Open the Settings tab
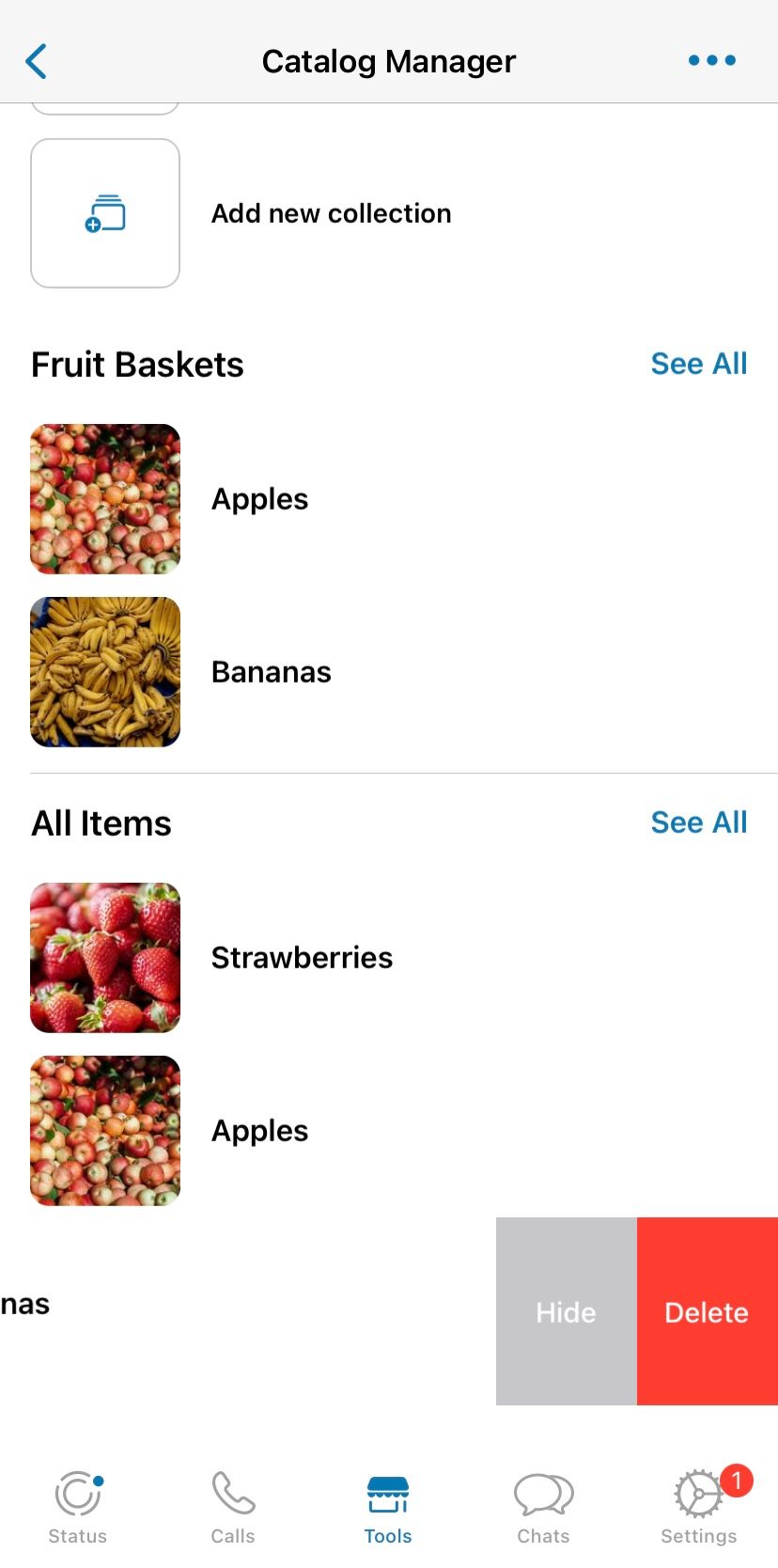 (x=698, y=1507)
